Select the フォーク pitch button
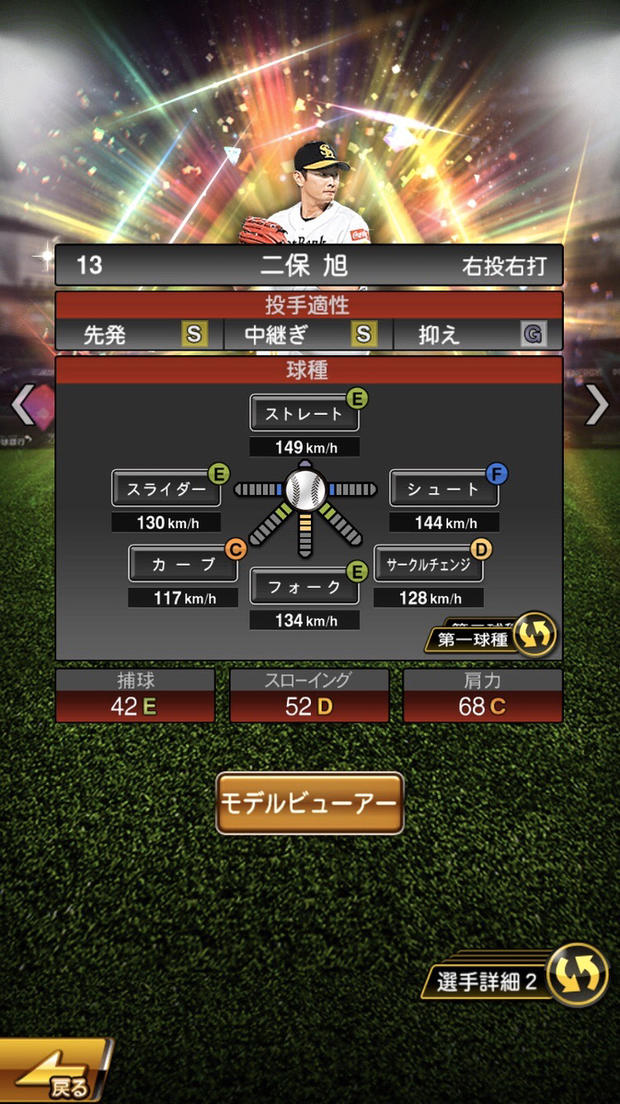620x1104 pixels. pos(304,587)
